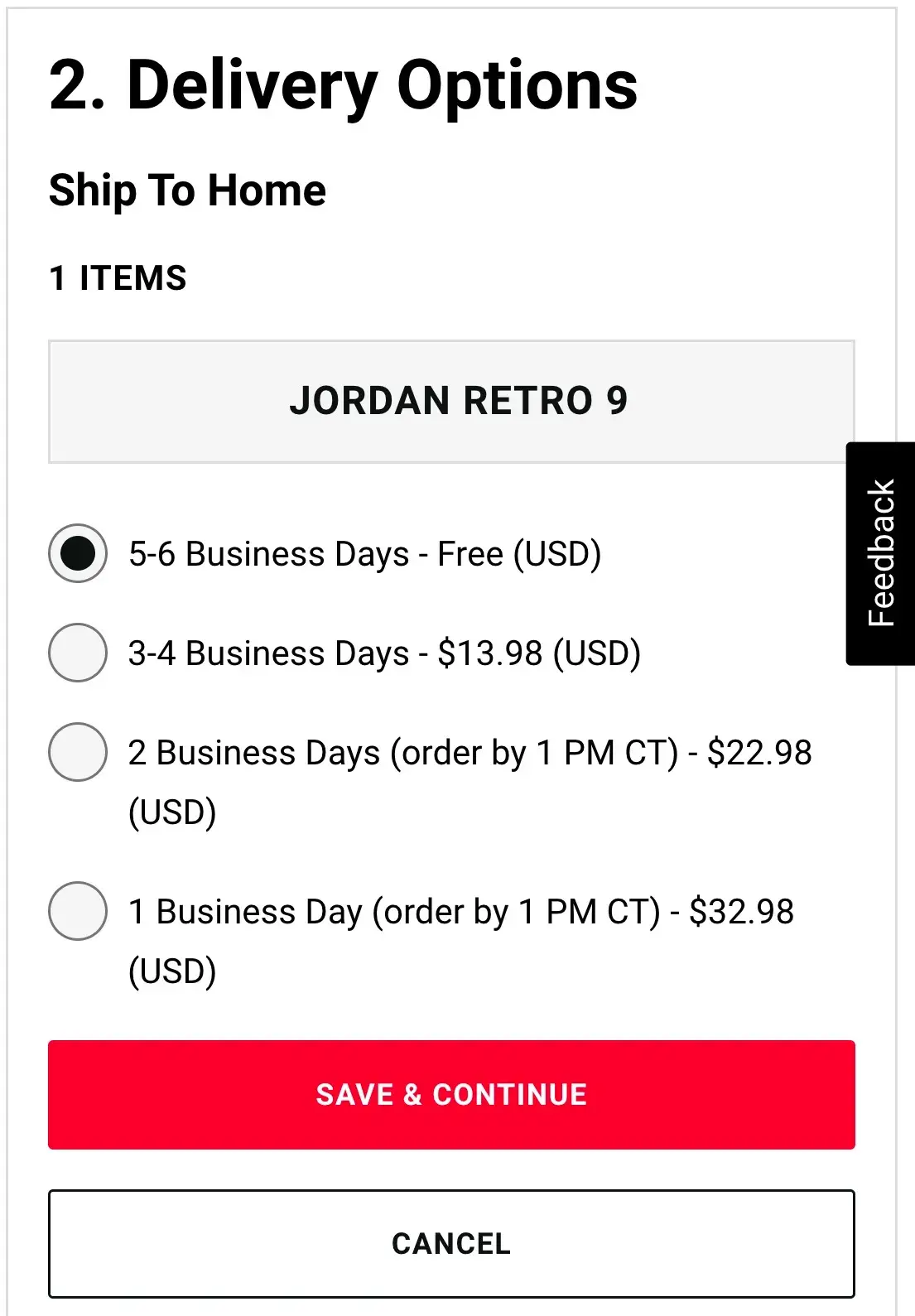Select 5-6 Business Days free shipping
The height and width of the screenshot is (1316, 915).
coord(78,553)
